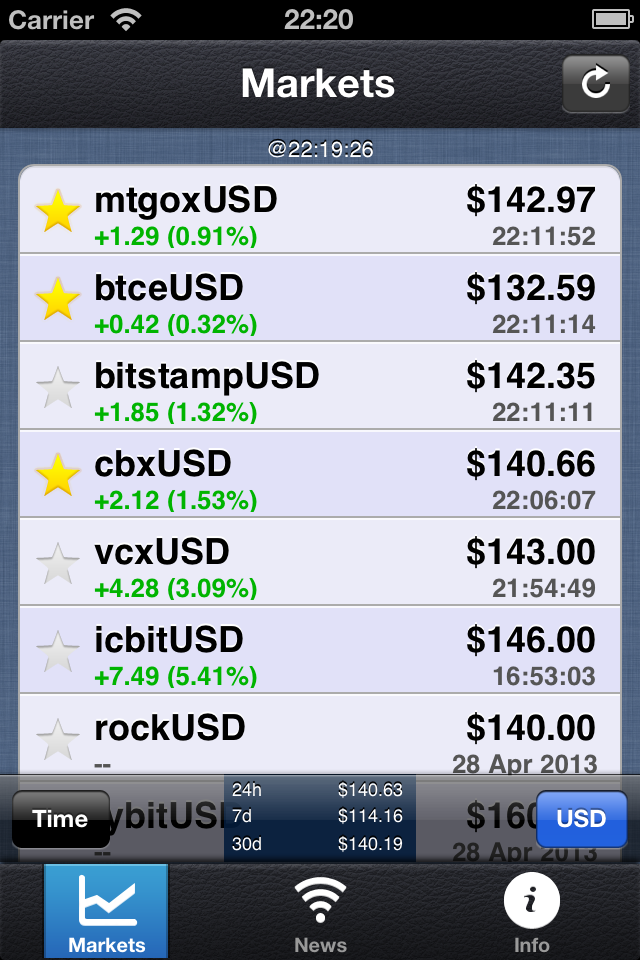This screenshot has height=960, width=640.
Task: Tap the Time sort button
Action: point(60,820)
